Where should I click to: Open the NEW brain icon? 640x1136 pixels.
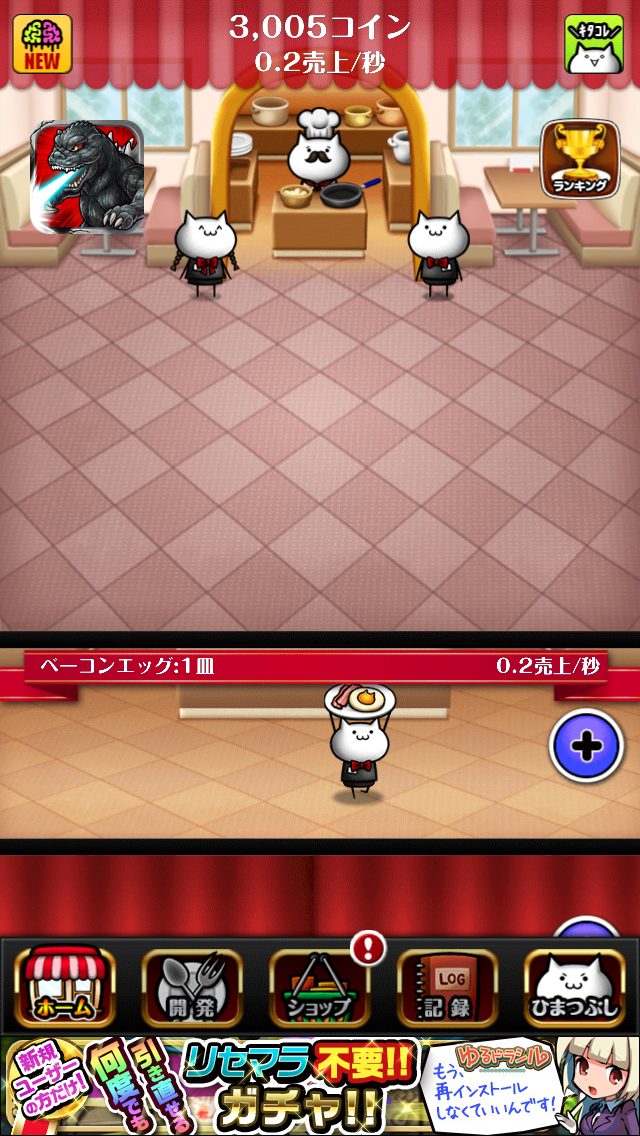42,43
